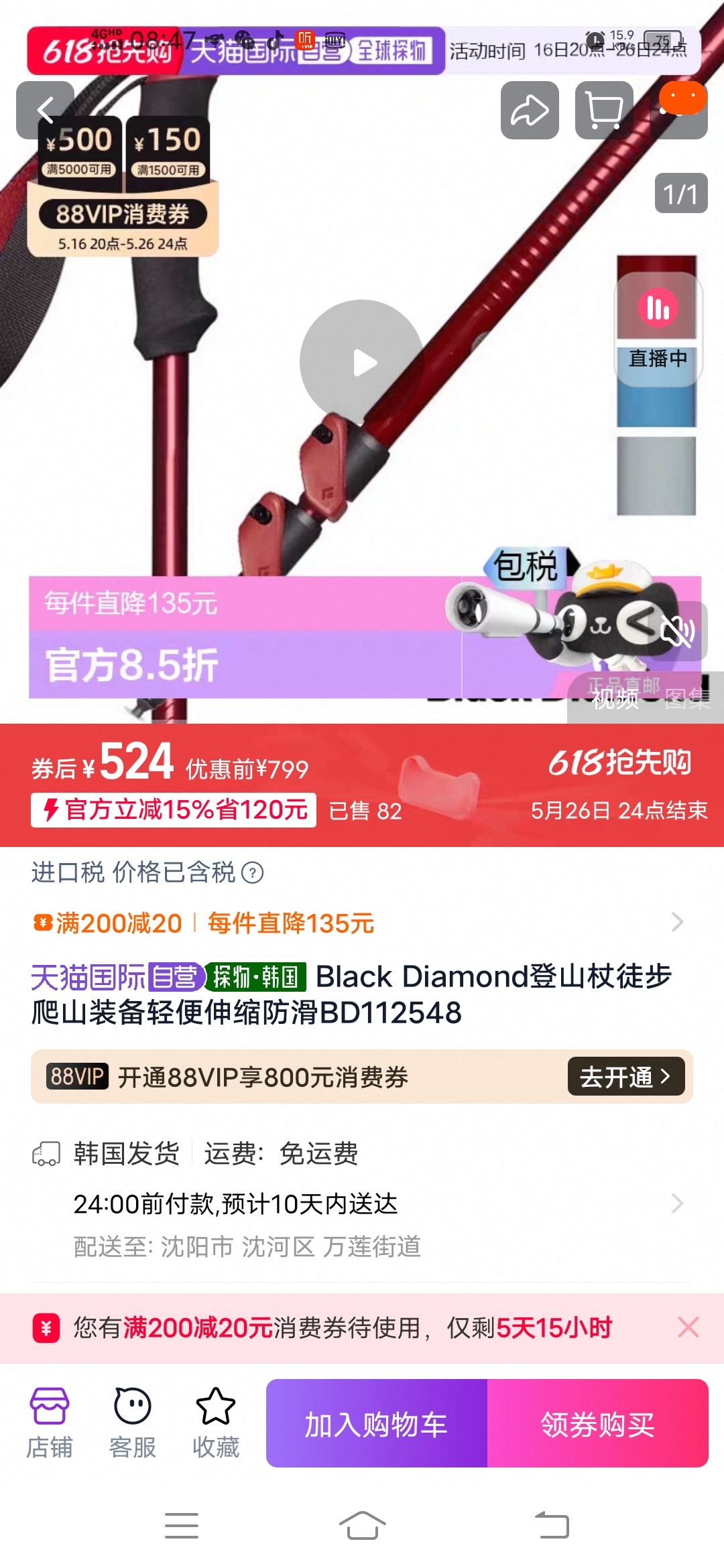The image size is (724, 1568).
Task: Open delivery details for 沈阳市
Action: [362, 1224]
